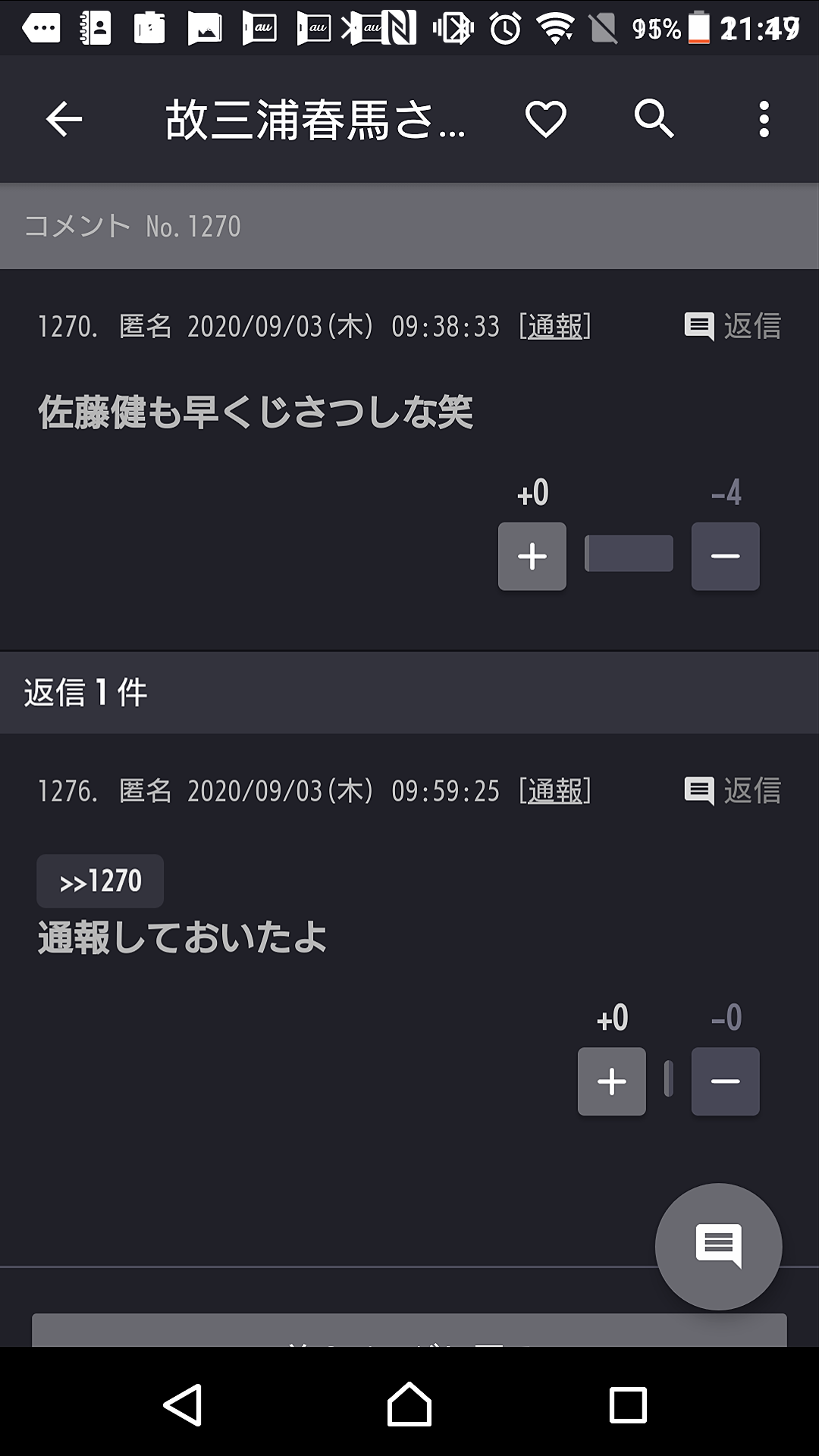
Task: Downvote comment 1276 with minus button
Action: pos(726,1081)
